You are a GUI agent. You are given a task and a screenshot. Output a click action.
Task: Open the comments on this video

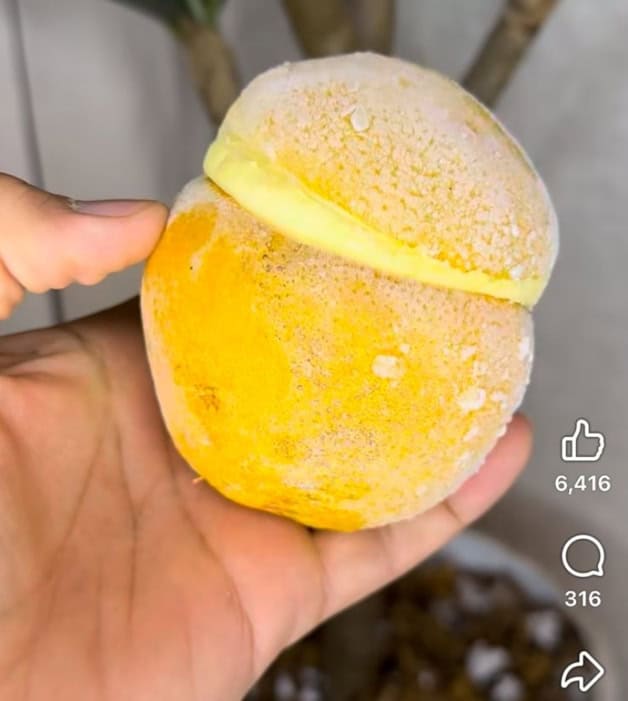583,556
